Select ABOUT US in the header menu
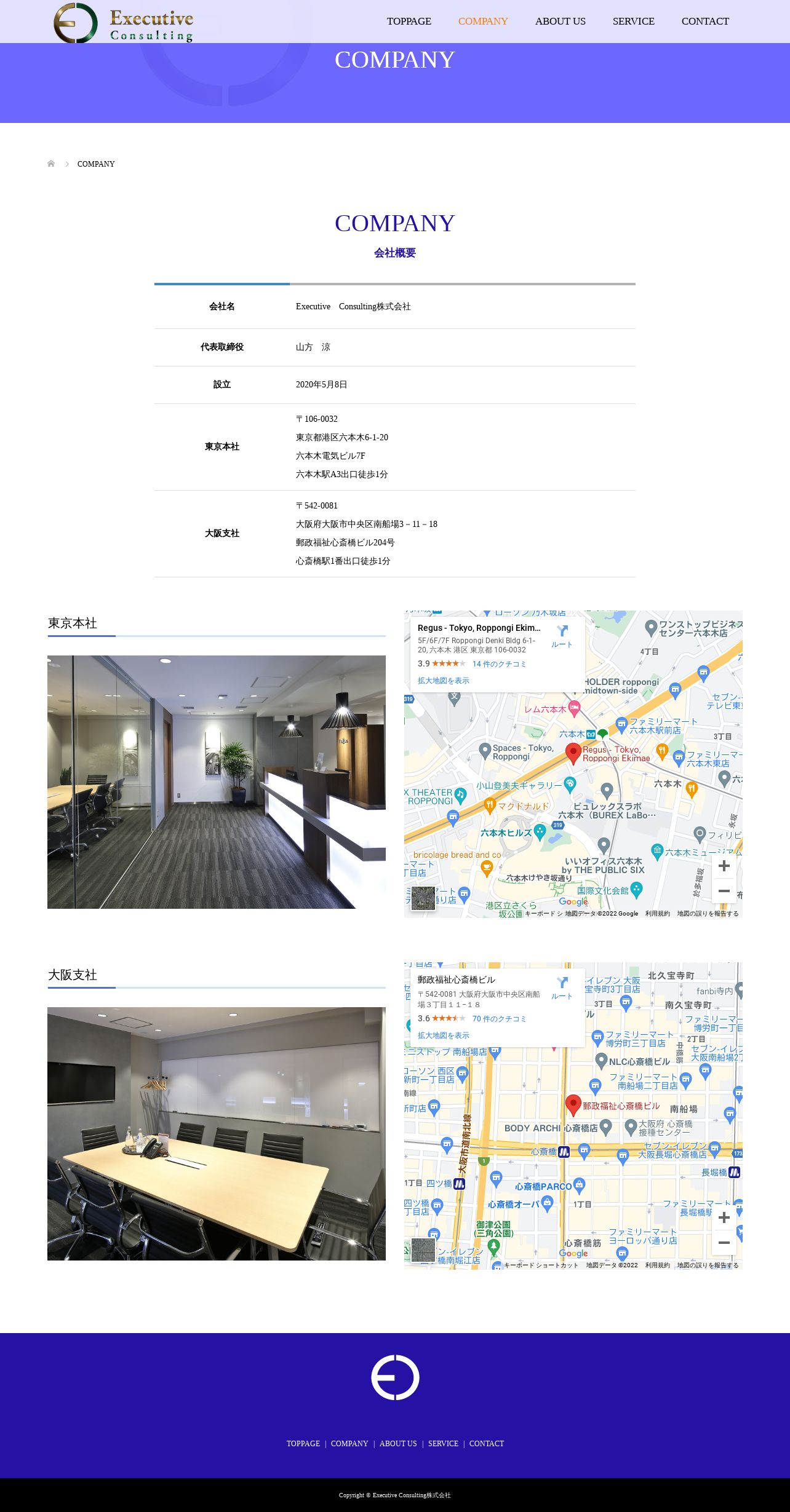 (x=560, y=21)
